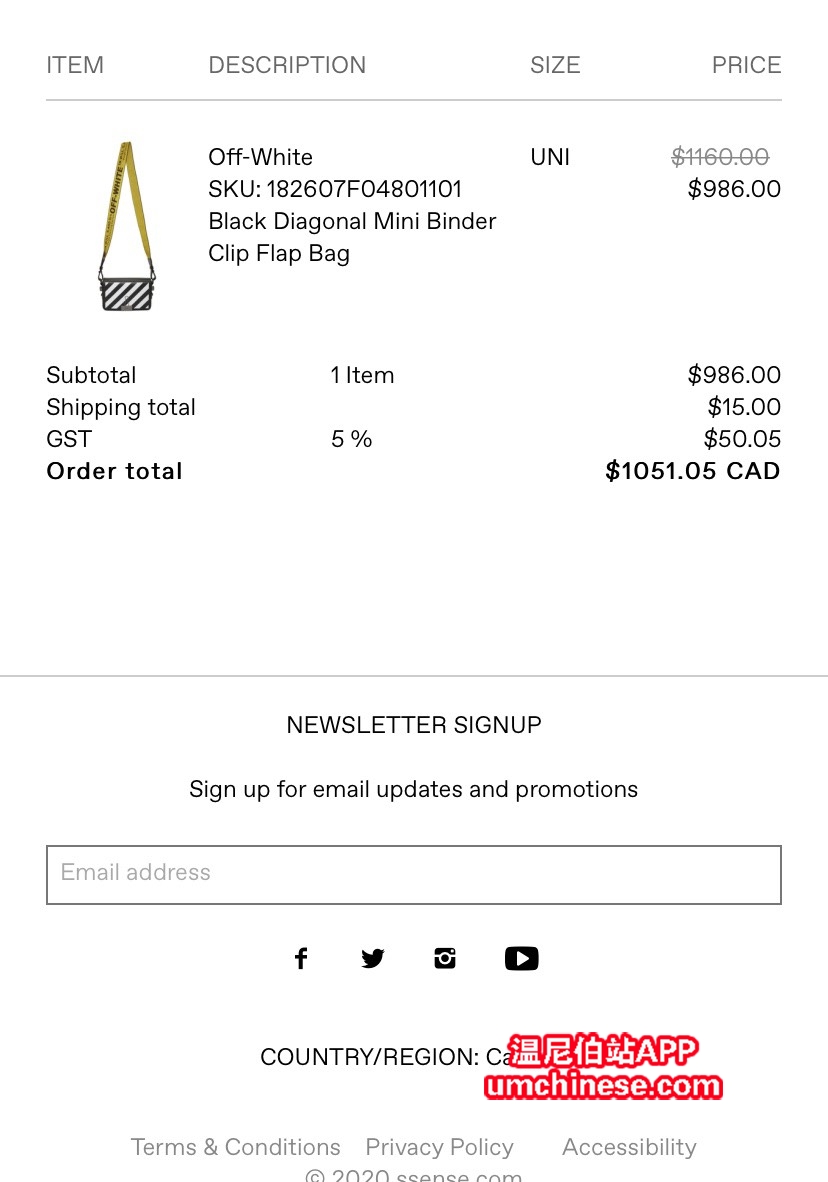The height and width of the screenshot is (1182, 828).
Task: Open the SSENSE Instagram page
Action: click(445, 958)
